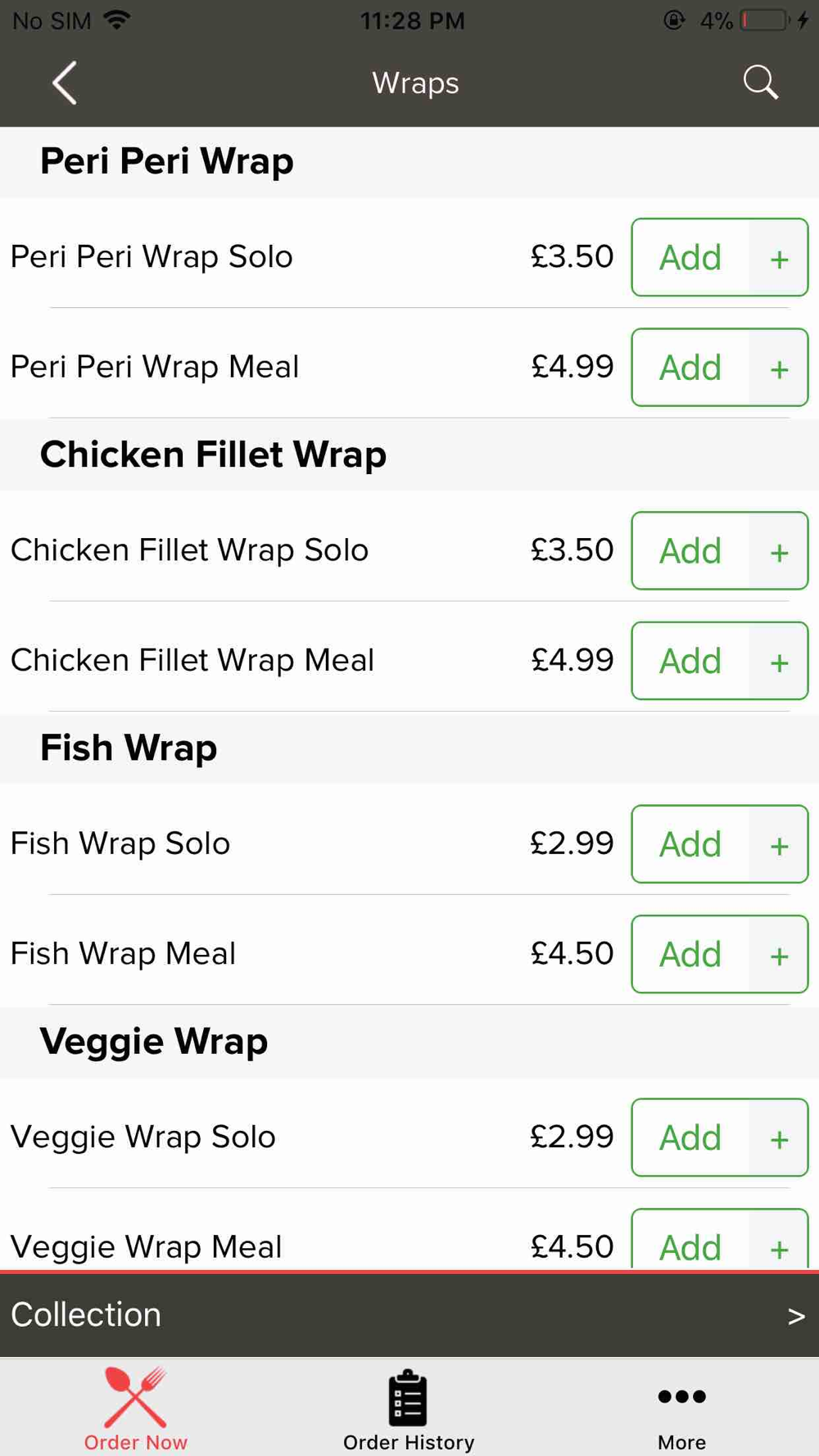Add Chicken Fillet Wrap Solo
Screen dimensions: 819x1456
pos(720,551)
